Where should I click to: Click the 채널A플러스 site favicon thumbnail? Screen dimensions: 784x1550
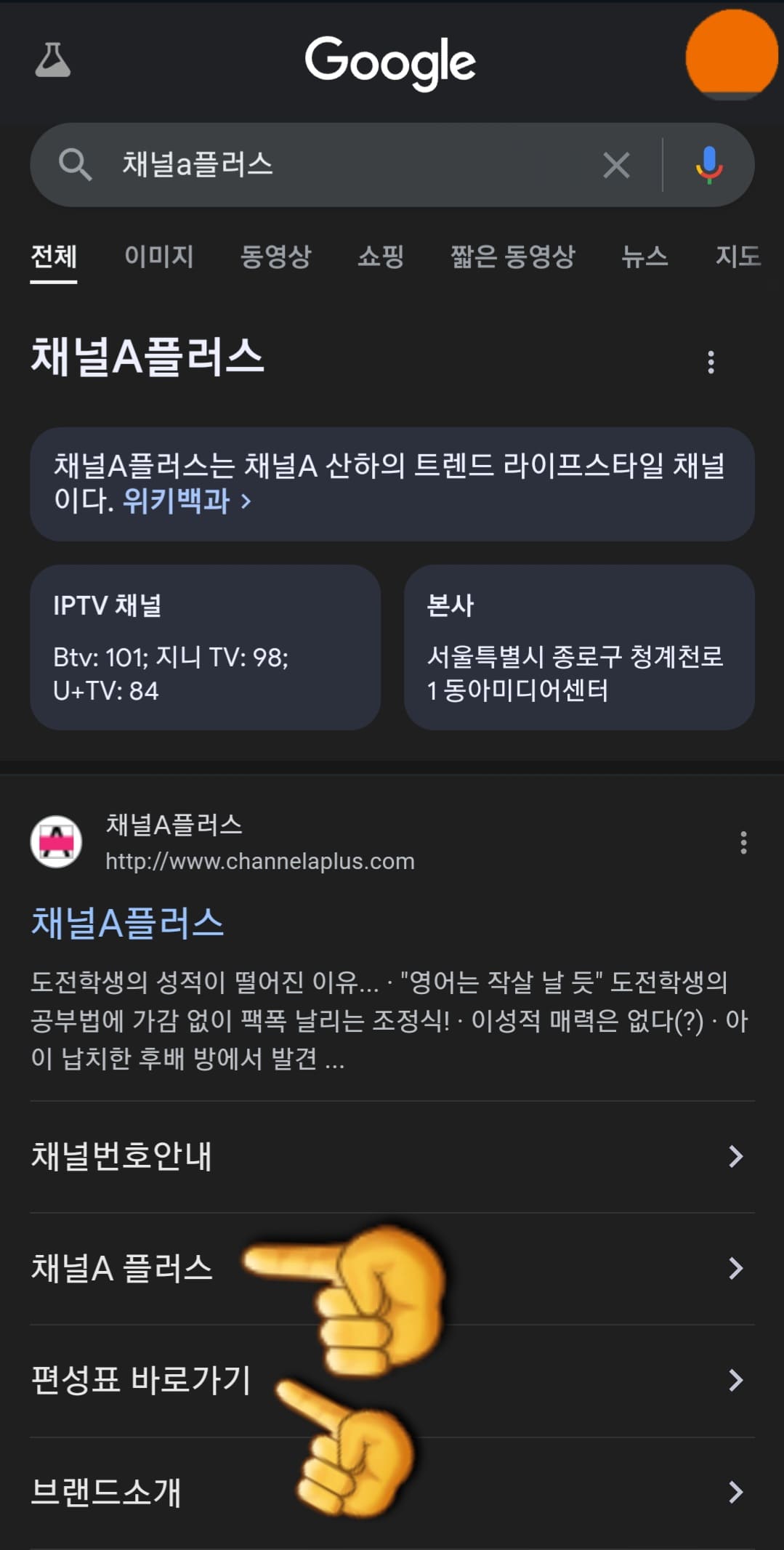pyautogui.click(x=55, y=843)
